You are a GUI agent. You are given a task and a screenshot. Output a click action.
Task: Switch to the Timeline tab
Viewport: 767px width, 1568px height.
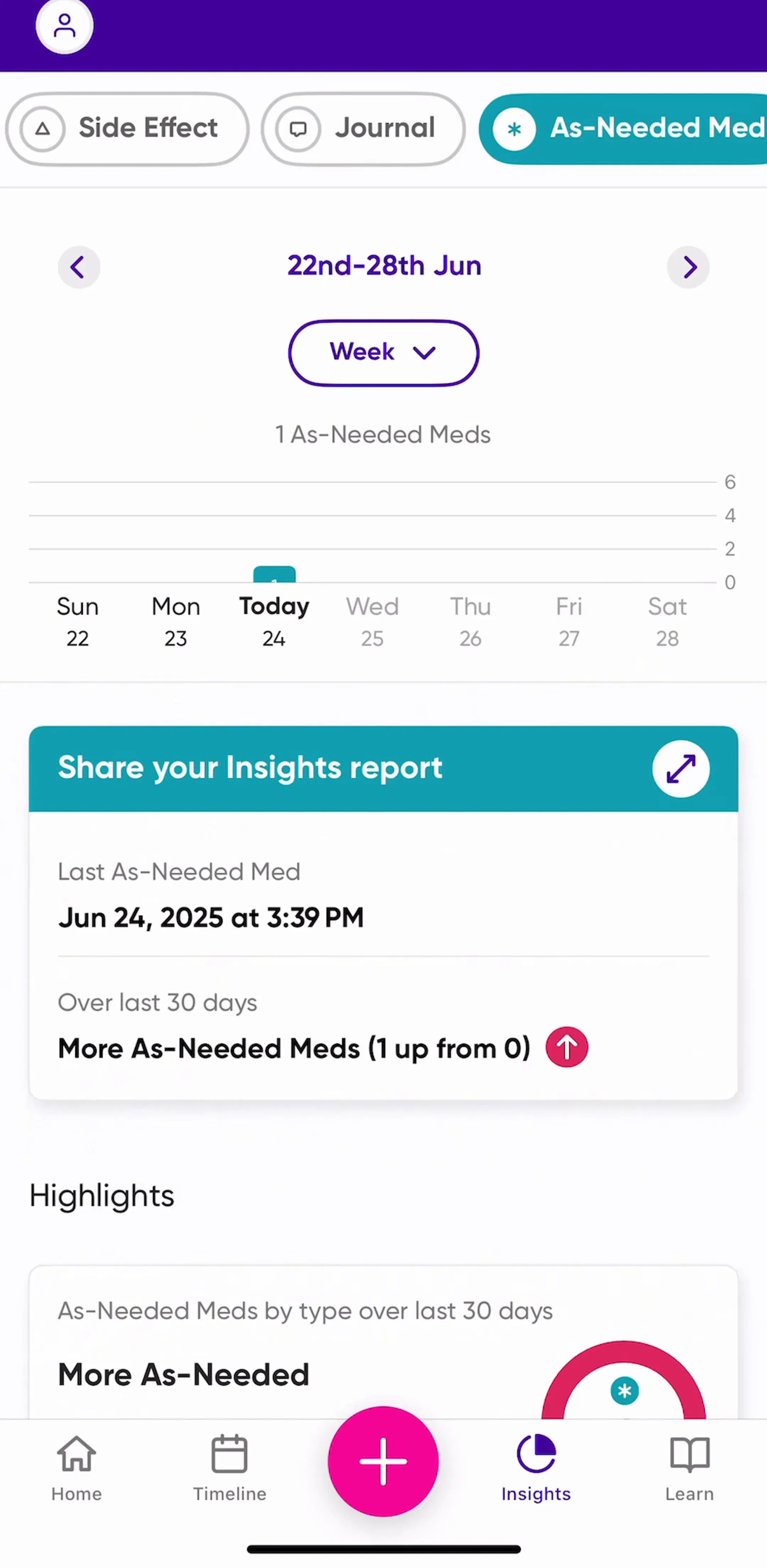[229, 1467]
